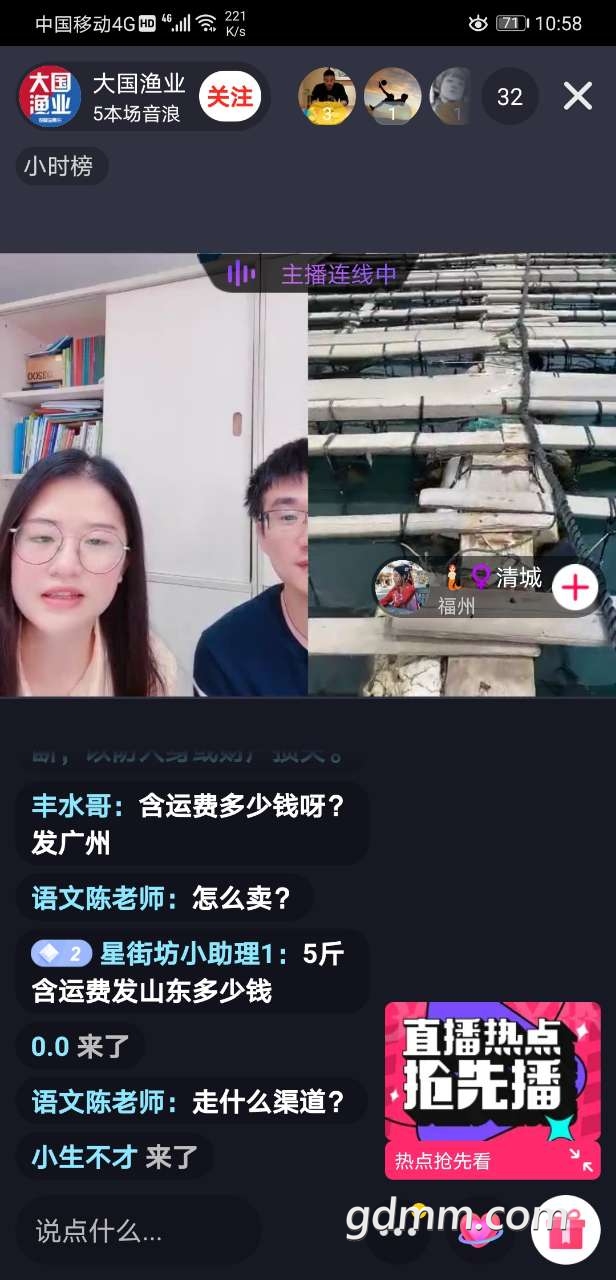Open 清城's profile avatar
The width and height of the screenshot is (616, 1280).
[x=402, y=588]
